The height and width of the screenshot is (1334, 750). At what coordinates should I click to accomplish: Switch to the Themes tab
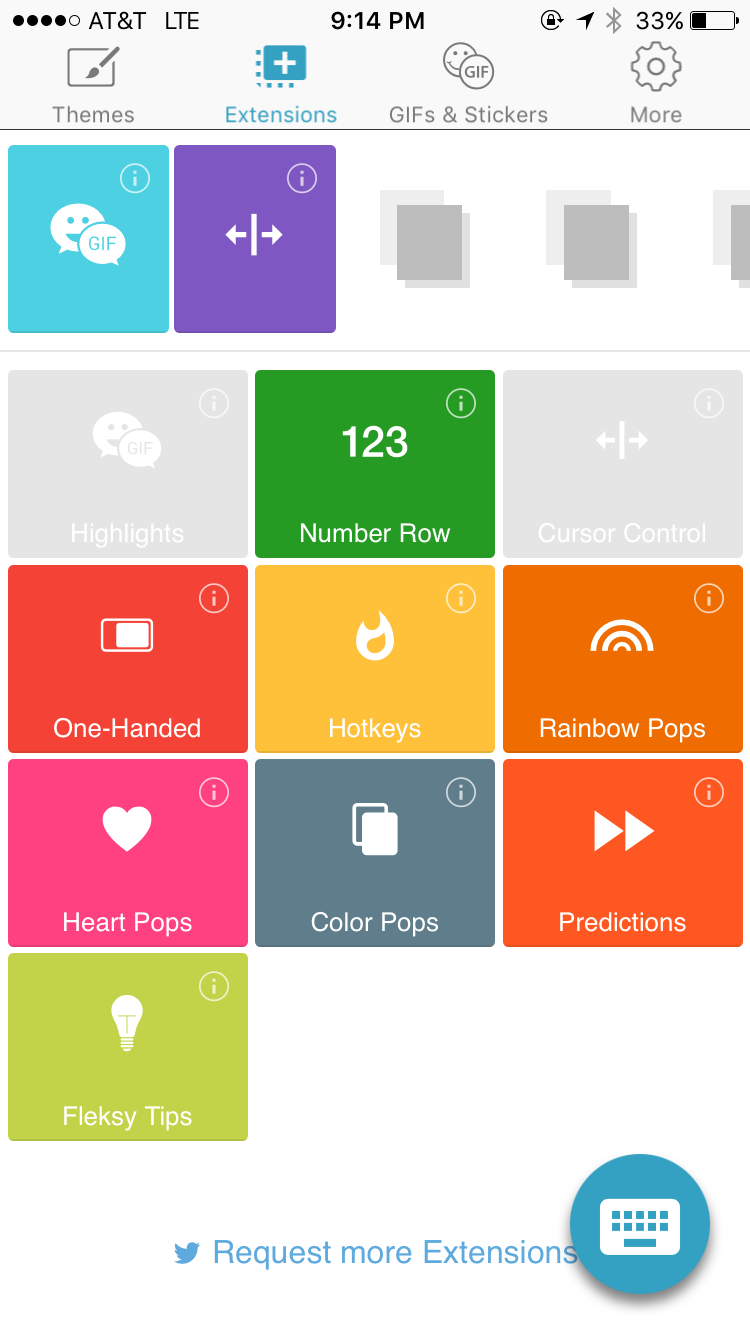point(93,86)
